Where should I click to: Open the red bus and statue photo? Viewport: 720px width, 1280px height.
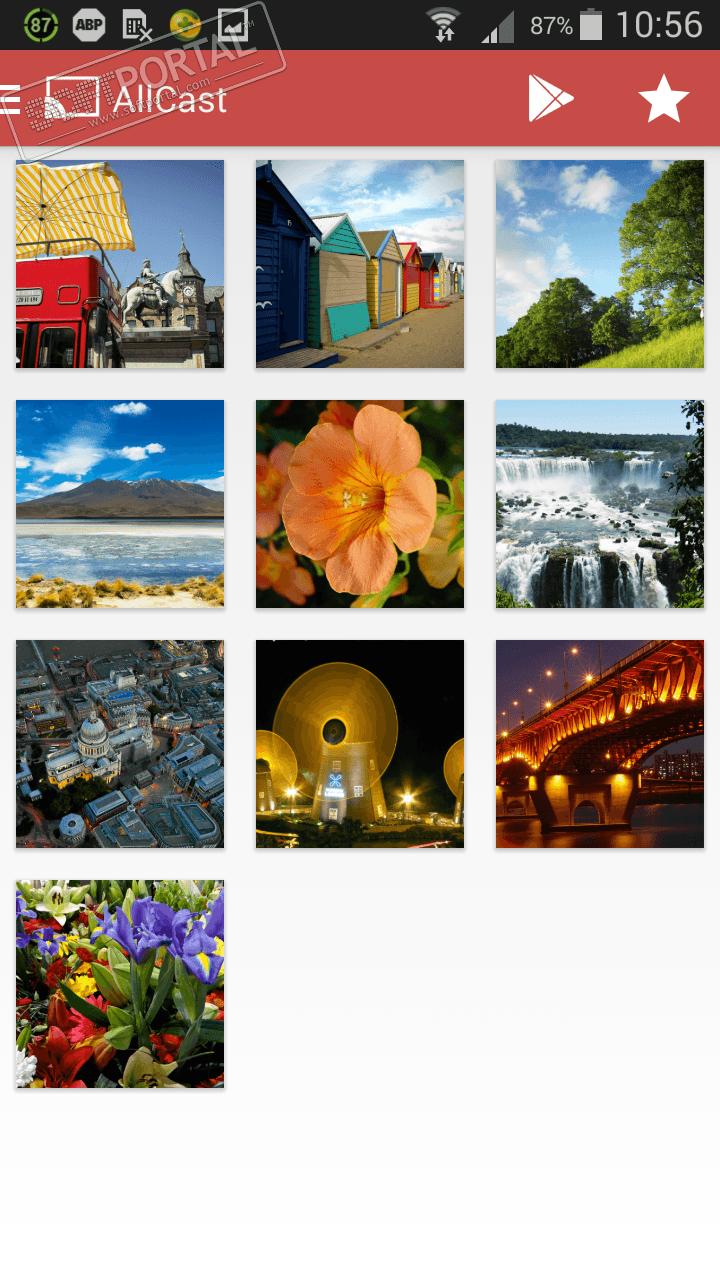tap(120, 264)
